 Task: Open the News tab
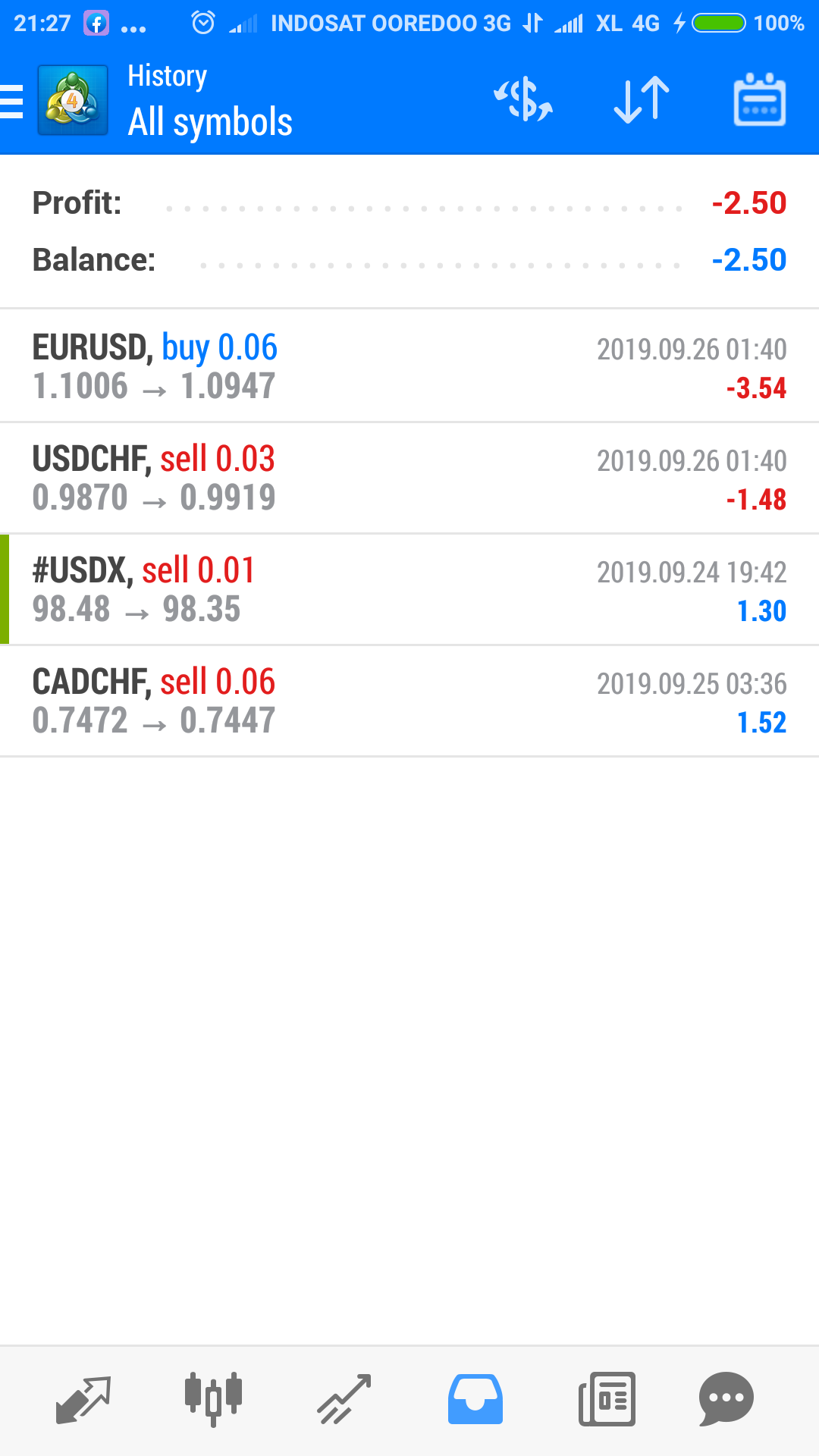point(607,1399)
